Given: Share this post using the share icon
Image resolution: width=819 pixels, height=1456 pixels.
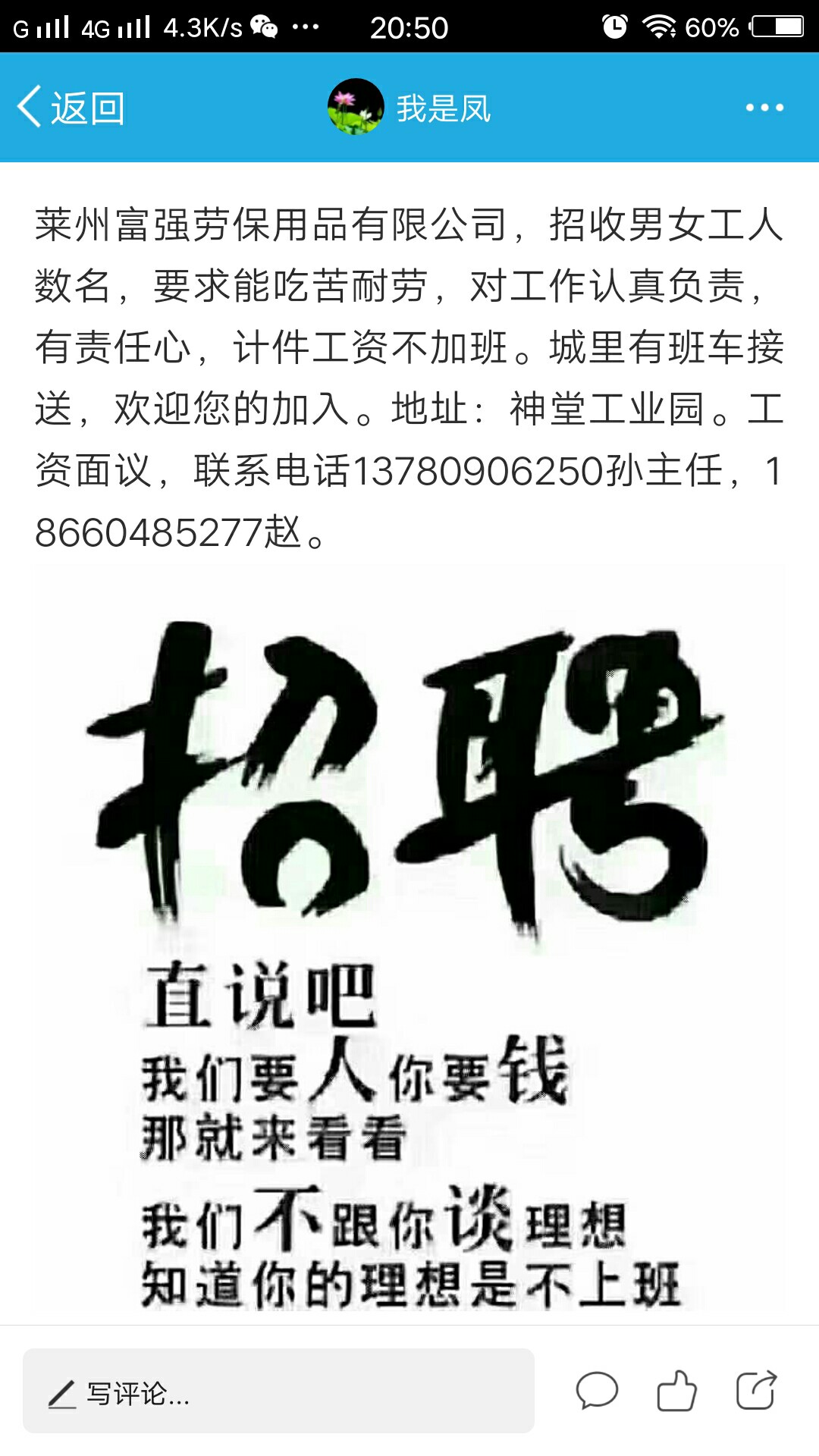Looking at the screenshot, I should click(x=756, y=1391).
